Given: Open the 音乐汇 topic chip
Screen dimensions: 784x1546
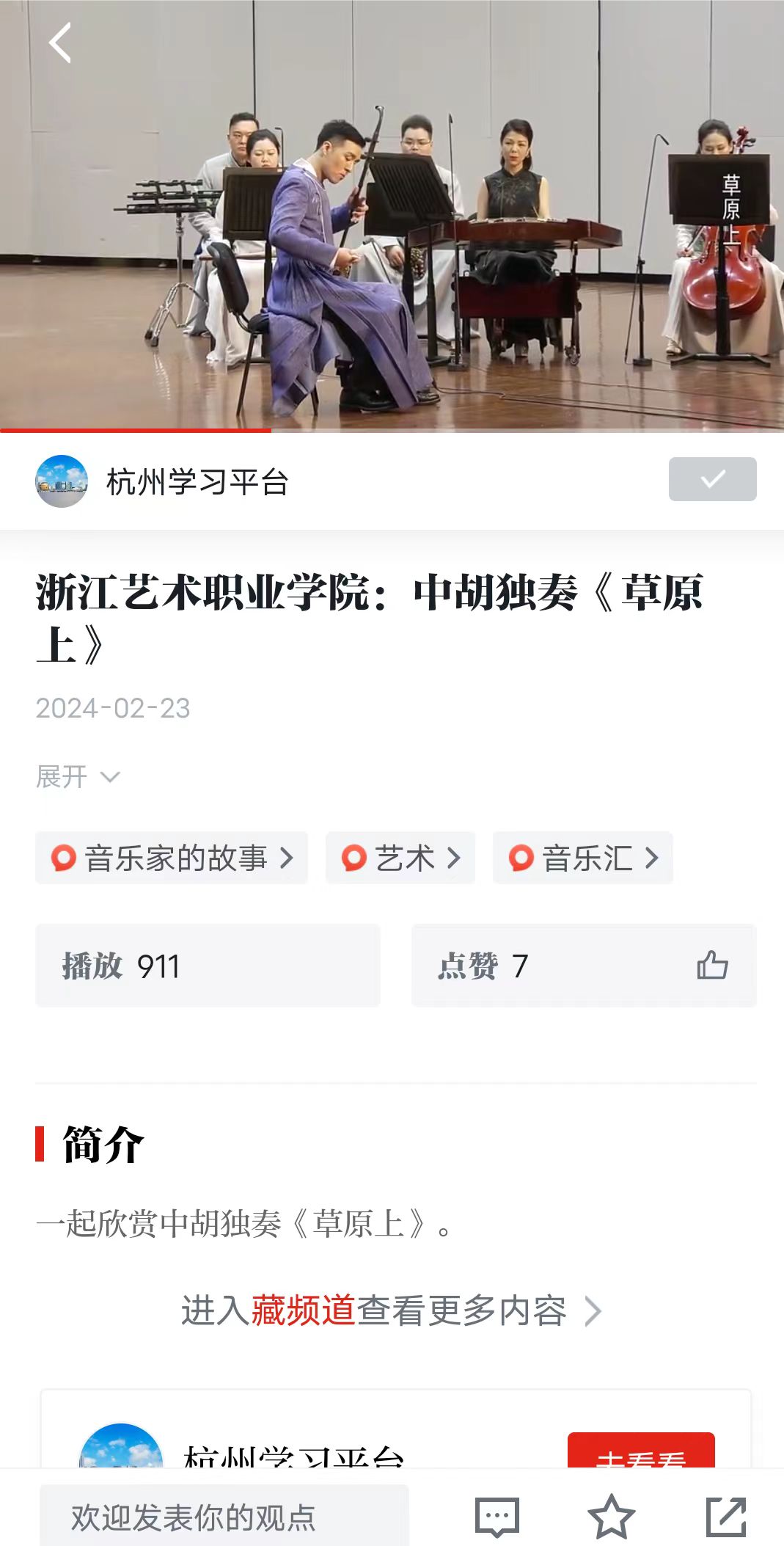Looking at the screenshot, I should click(x=583, y=858).
